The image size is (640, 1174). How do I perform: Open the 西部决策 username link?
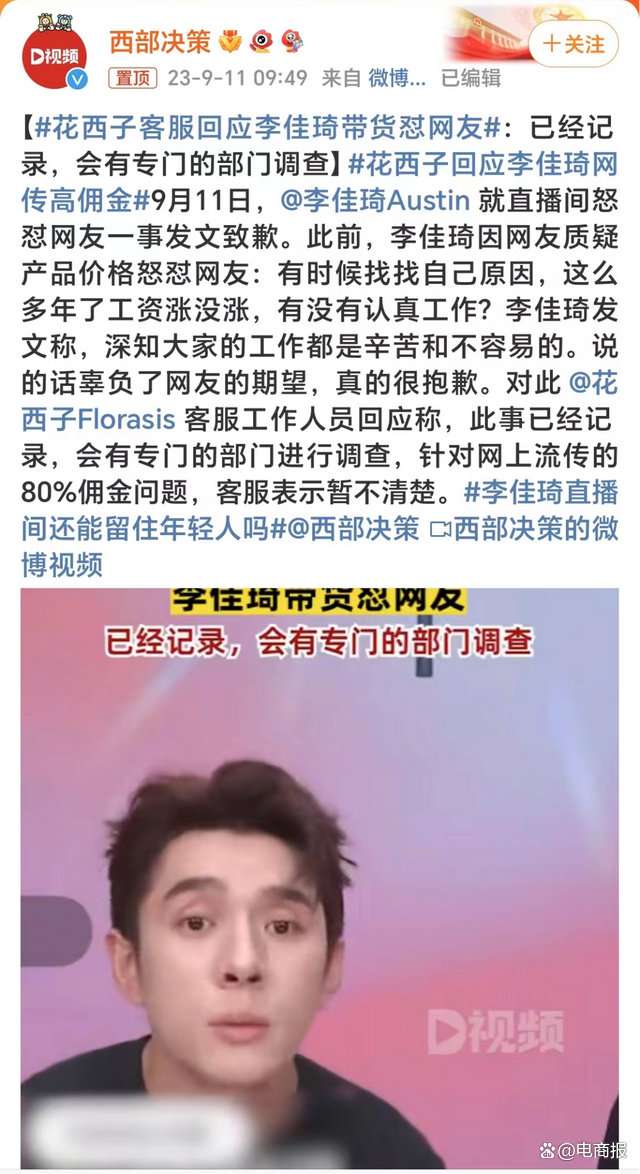(x=160, y=42)
